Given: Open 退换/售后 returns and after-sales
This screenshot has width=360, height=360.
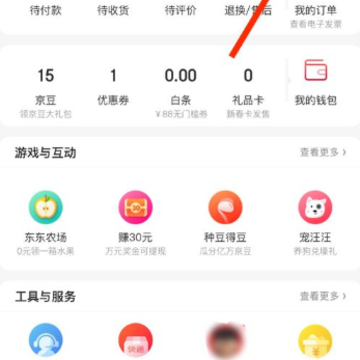Looking at the screenshot, I should coord(248,11).
